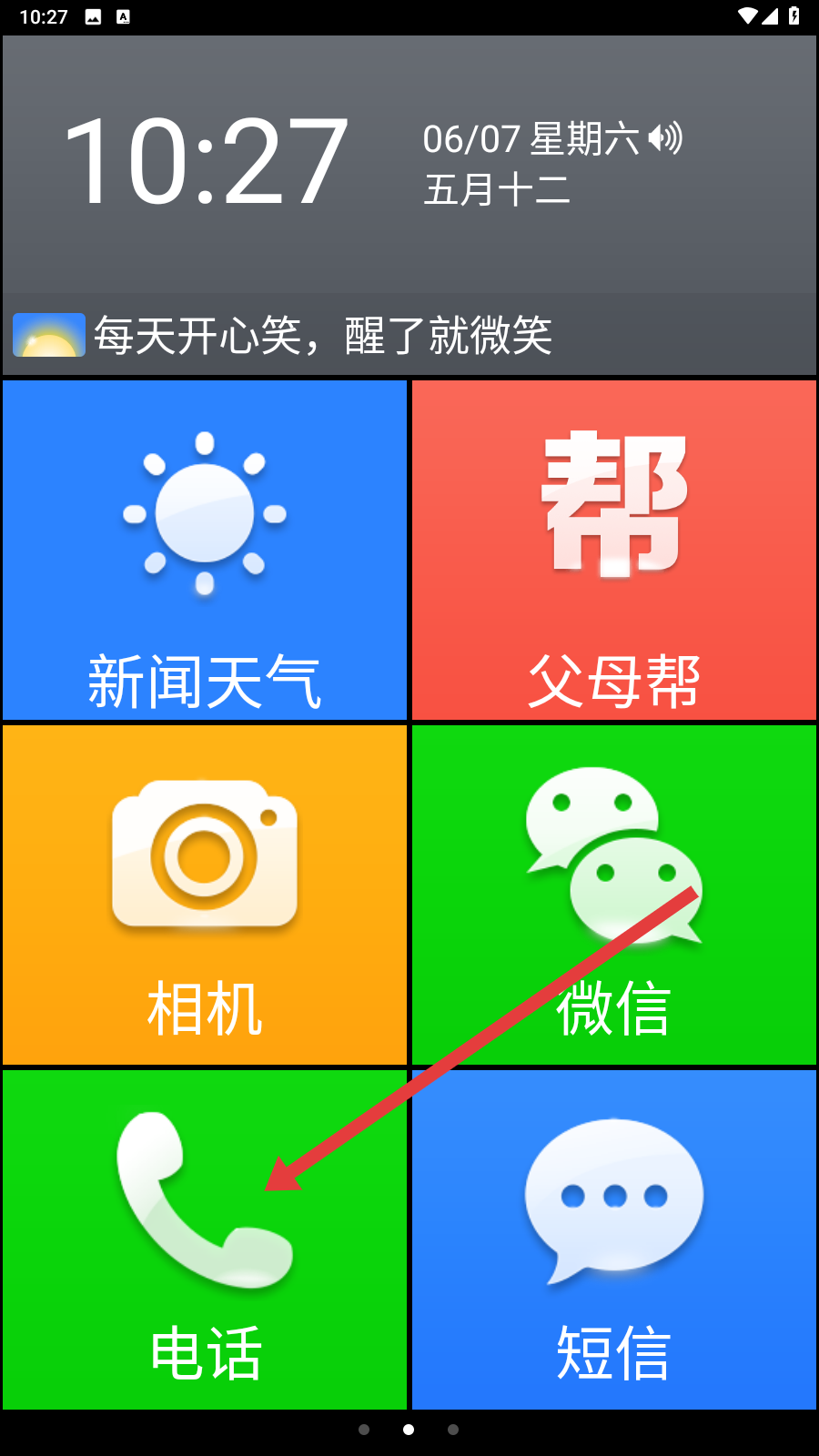Screen dimensions: 819x1456
Task: Launch the 相机 camera tile
Action: click(205, 895)
